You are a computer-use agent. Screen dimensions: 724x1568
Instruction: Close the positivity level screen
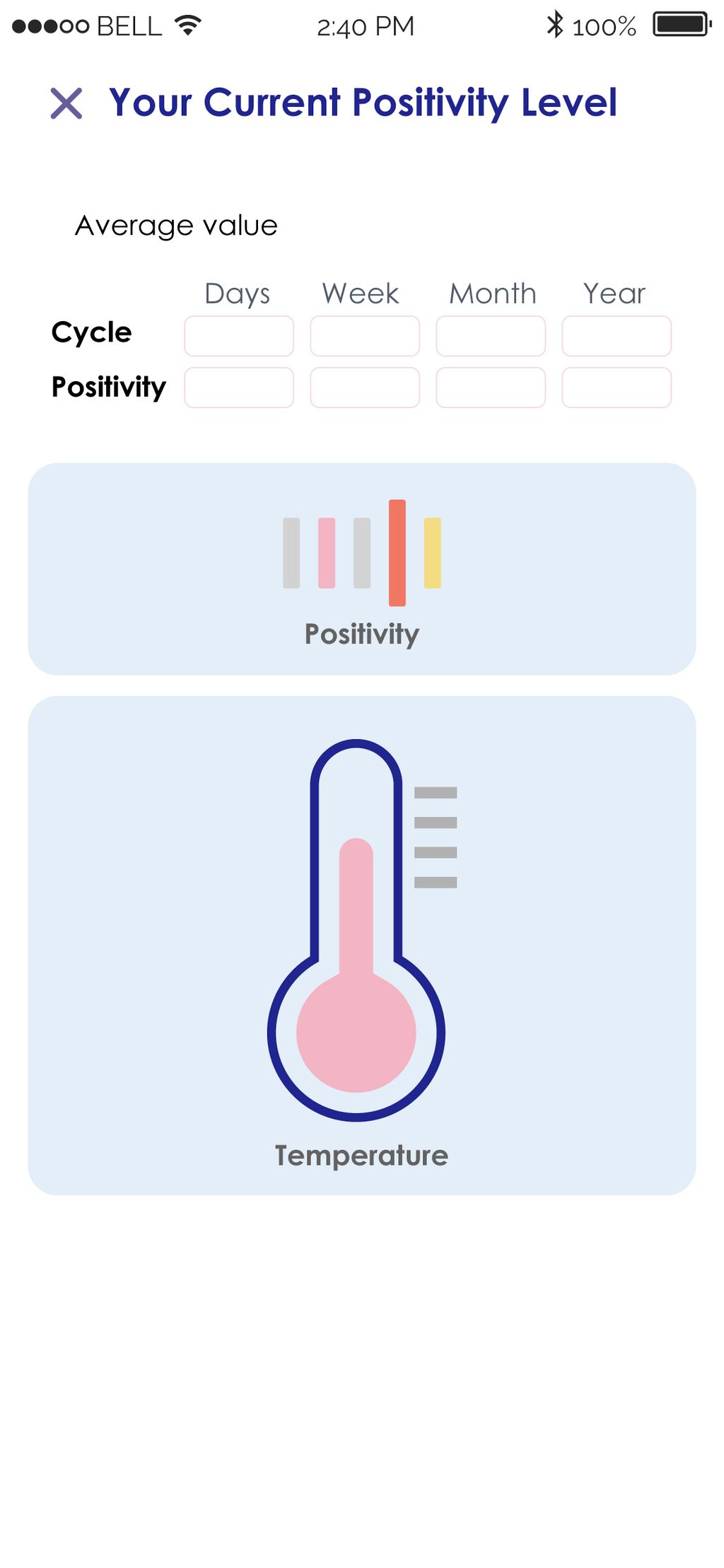(x=66, y=103)
